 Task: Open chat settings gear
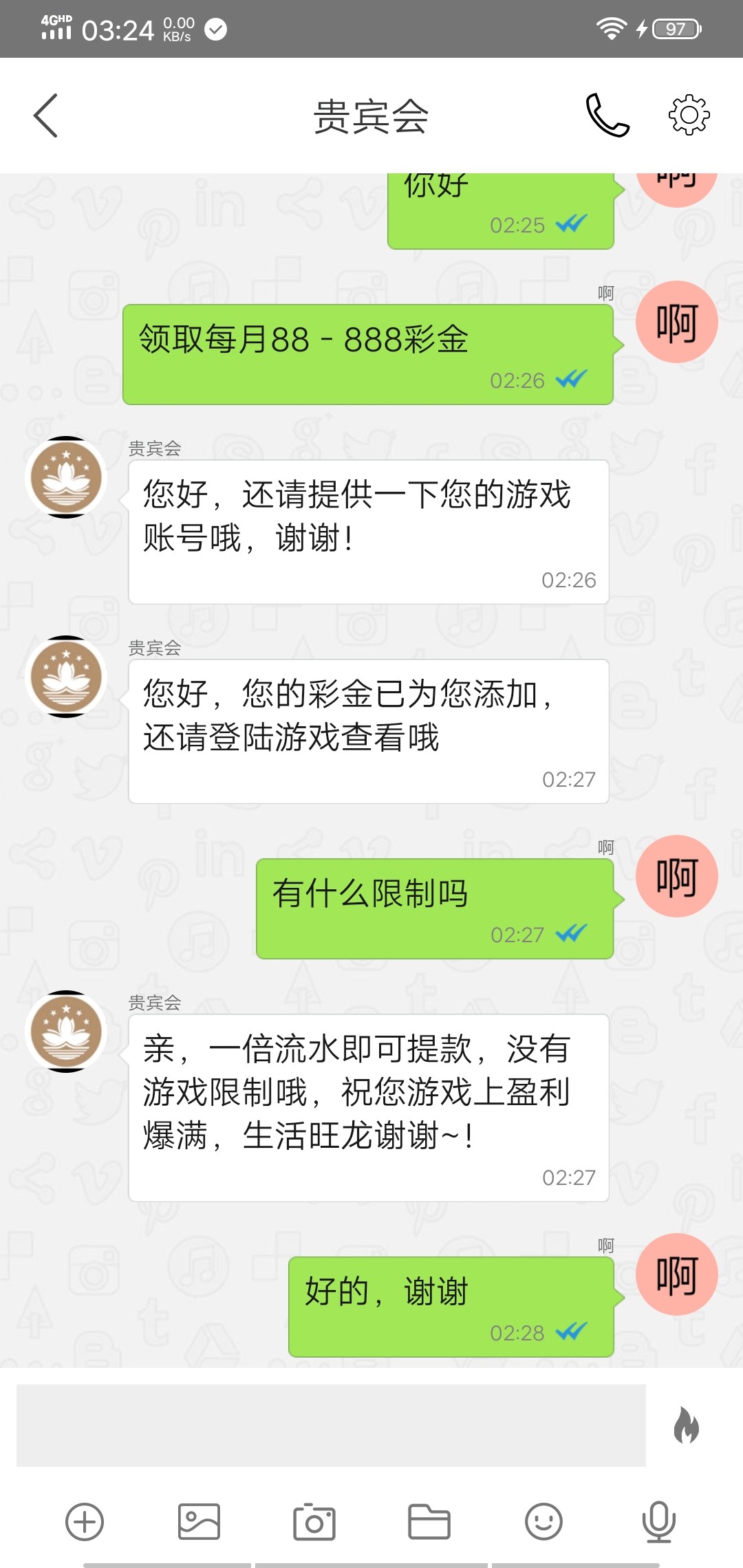689,116
